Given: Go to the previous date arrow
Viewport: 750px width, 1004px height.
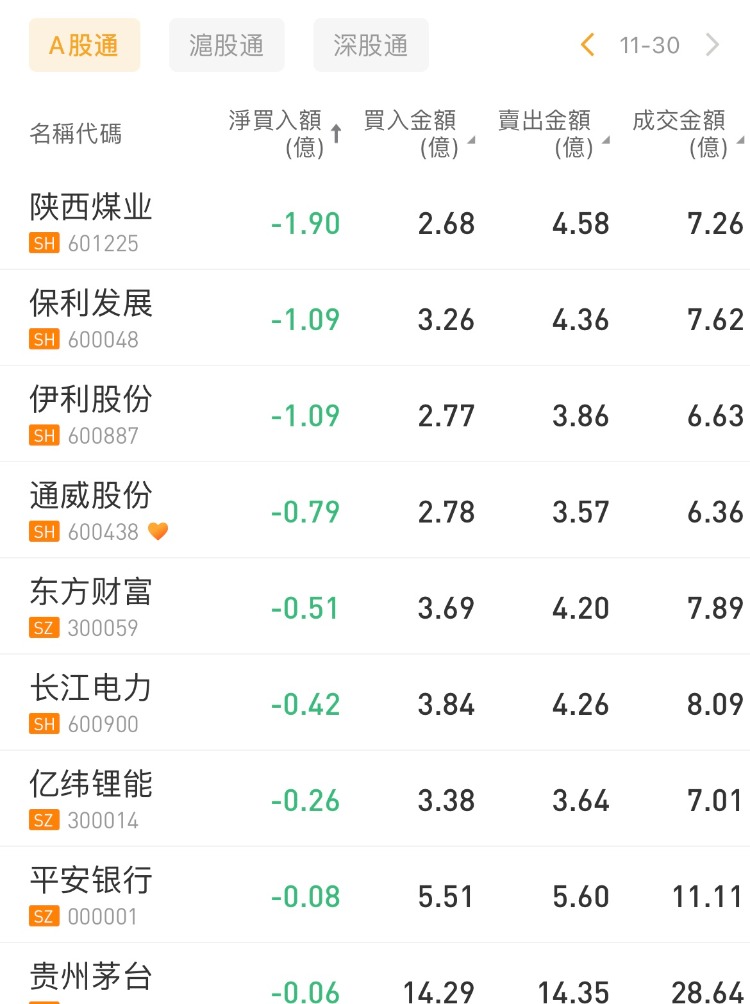Looking at the screenshot, I should coord(588,45).
